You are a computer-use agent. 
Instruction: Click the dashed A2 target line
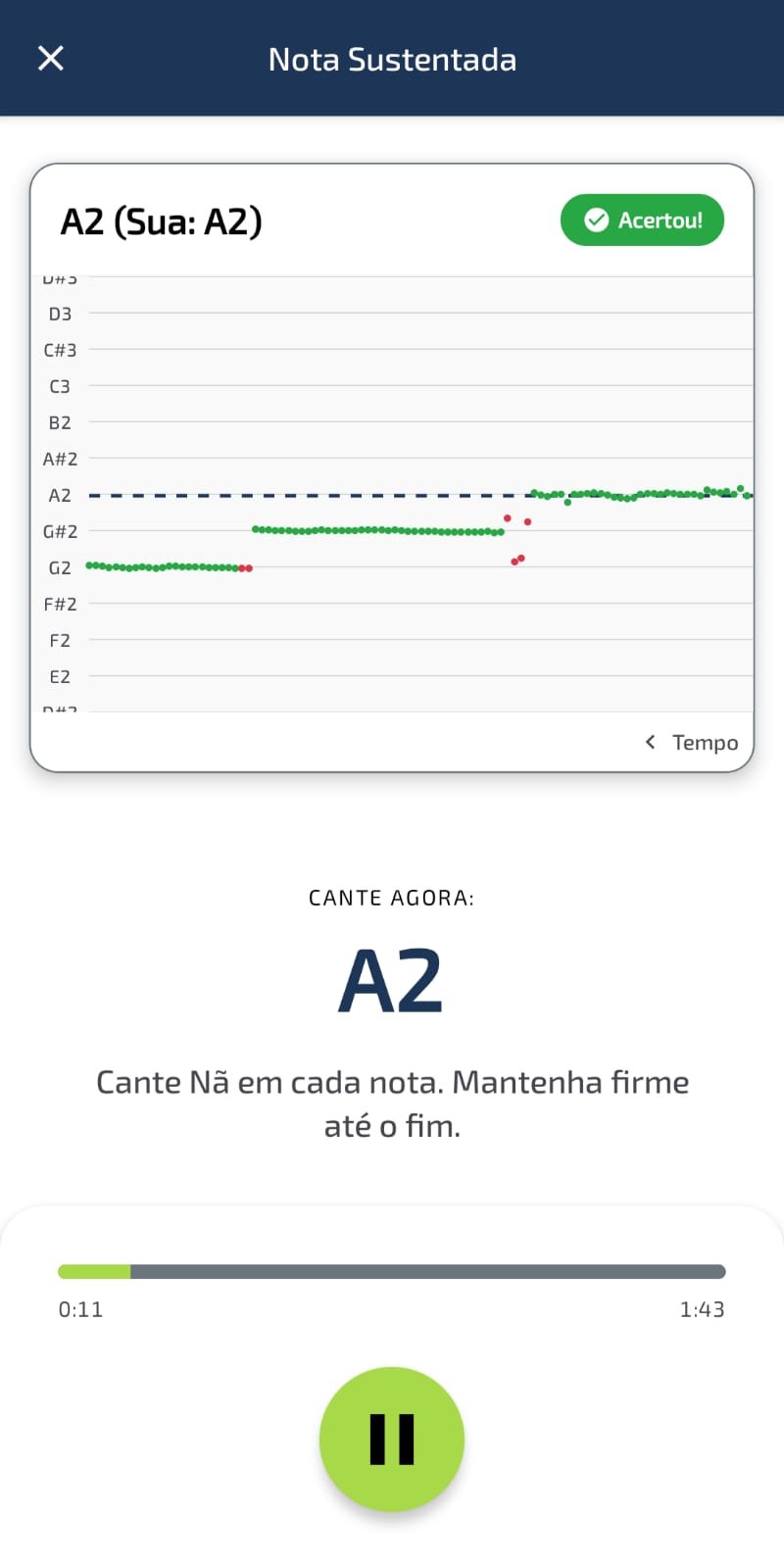[294, 495]
